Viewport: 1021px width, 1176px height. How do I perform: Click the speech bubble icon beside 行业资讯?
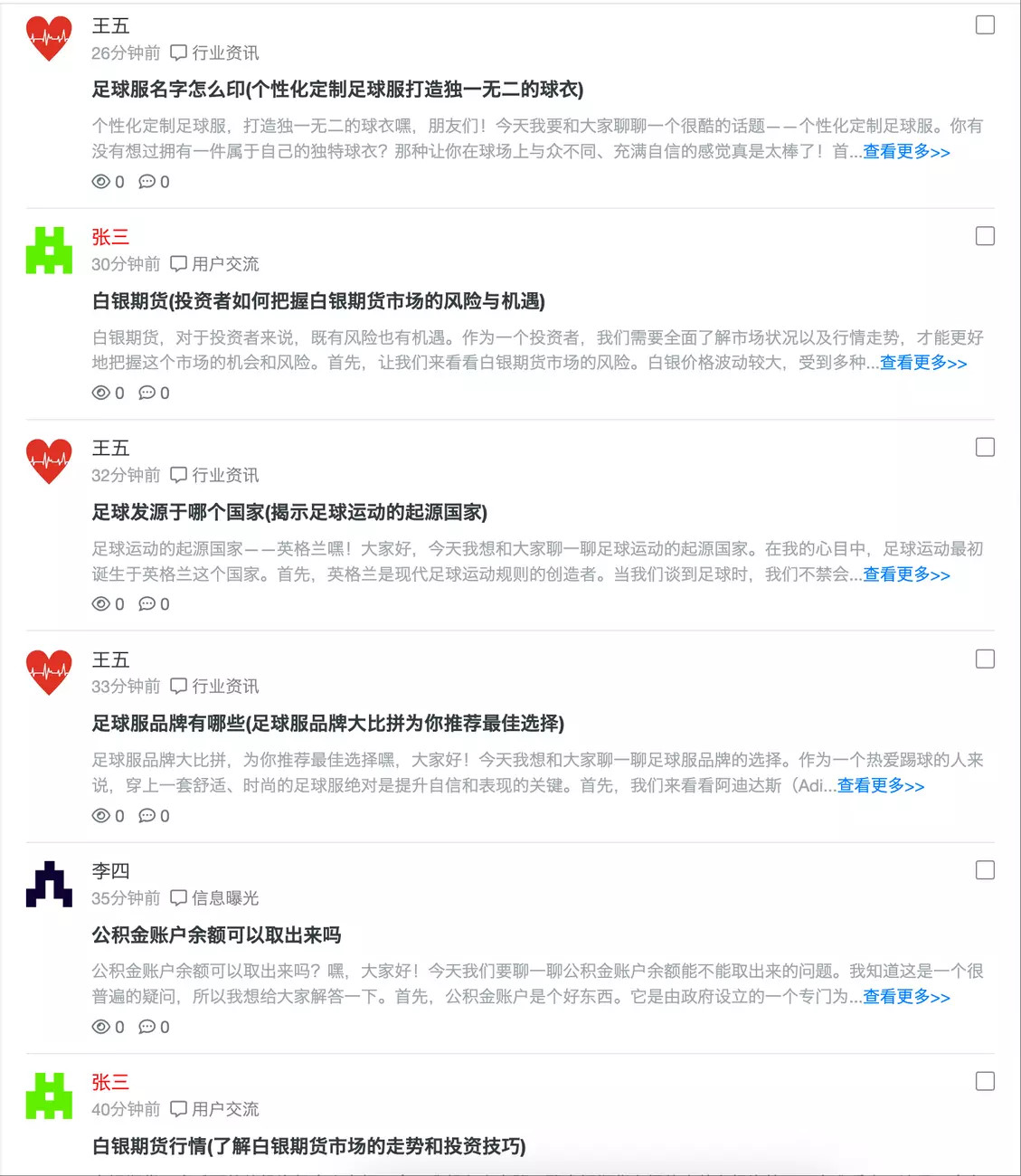[177, 52]
